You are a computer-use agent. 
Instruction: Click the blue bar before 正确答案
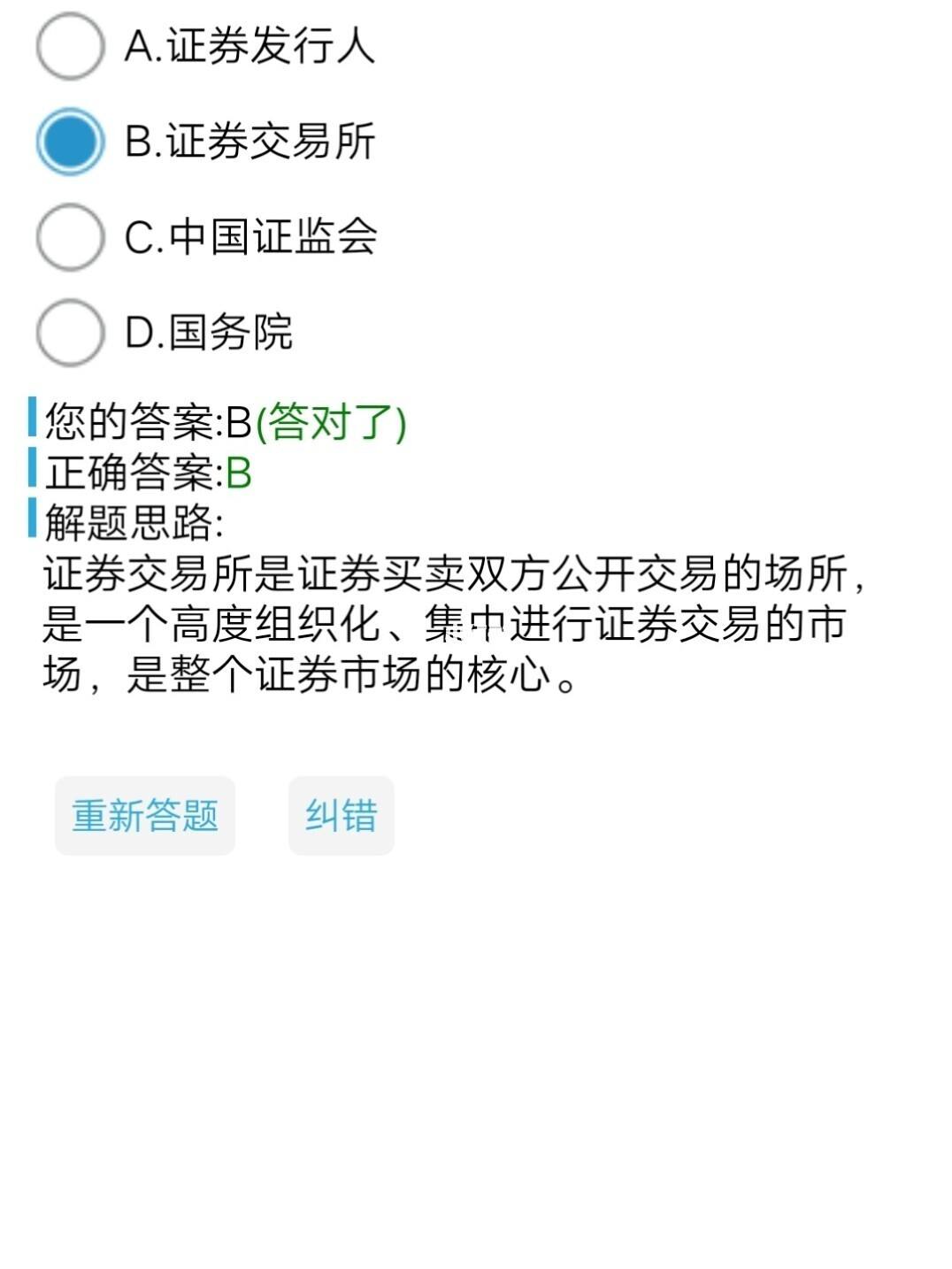[x=33, y=471]
